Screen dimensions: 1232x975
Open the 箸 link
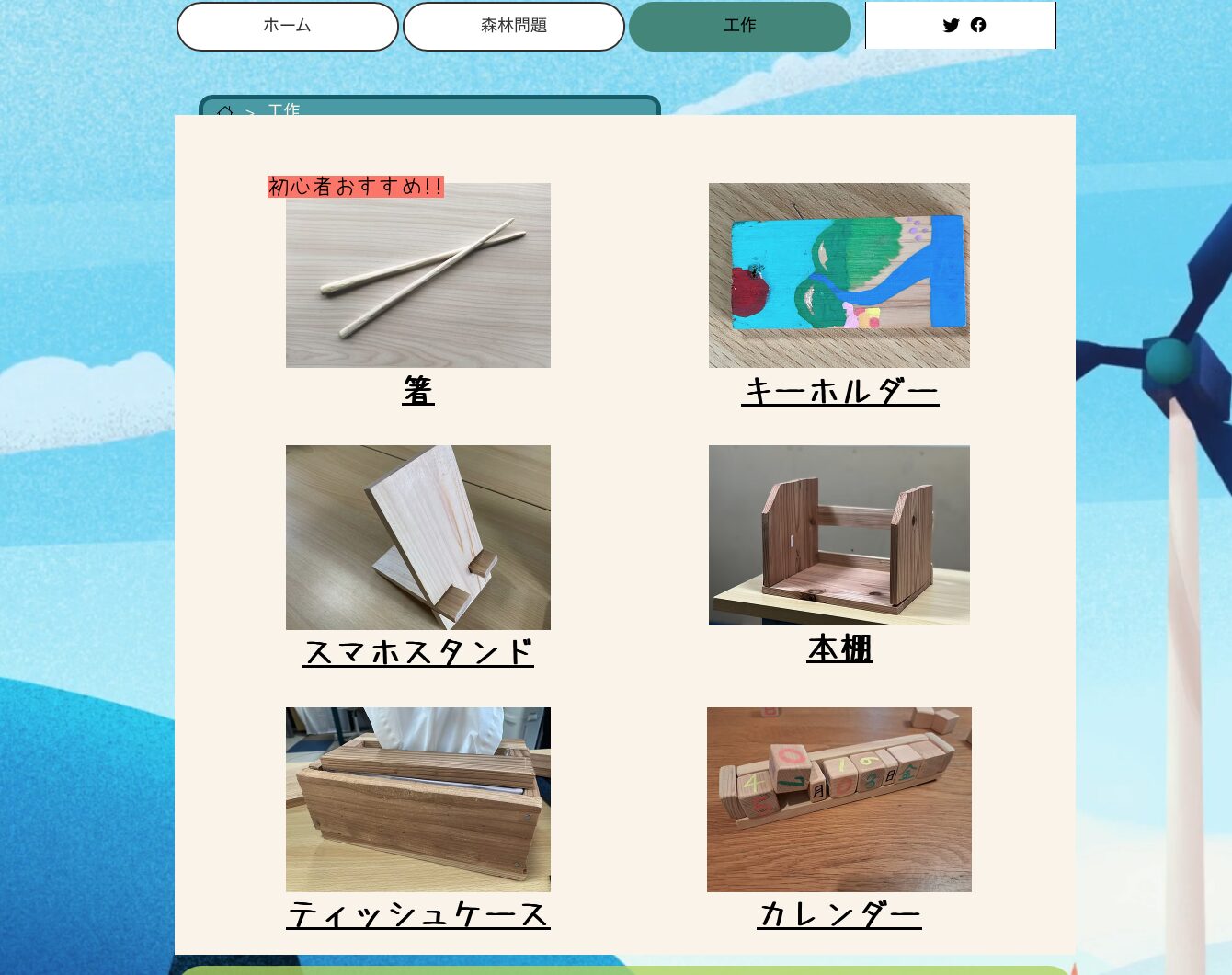(x=417, y=391)
